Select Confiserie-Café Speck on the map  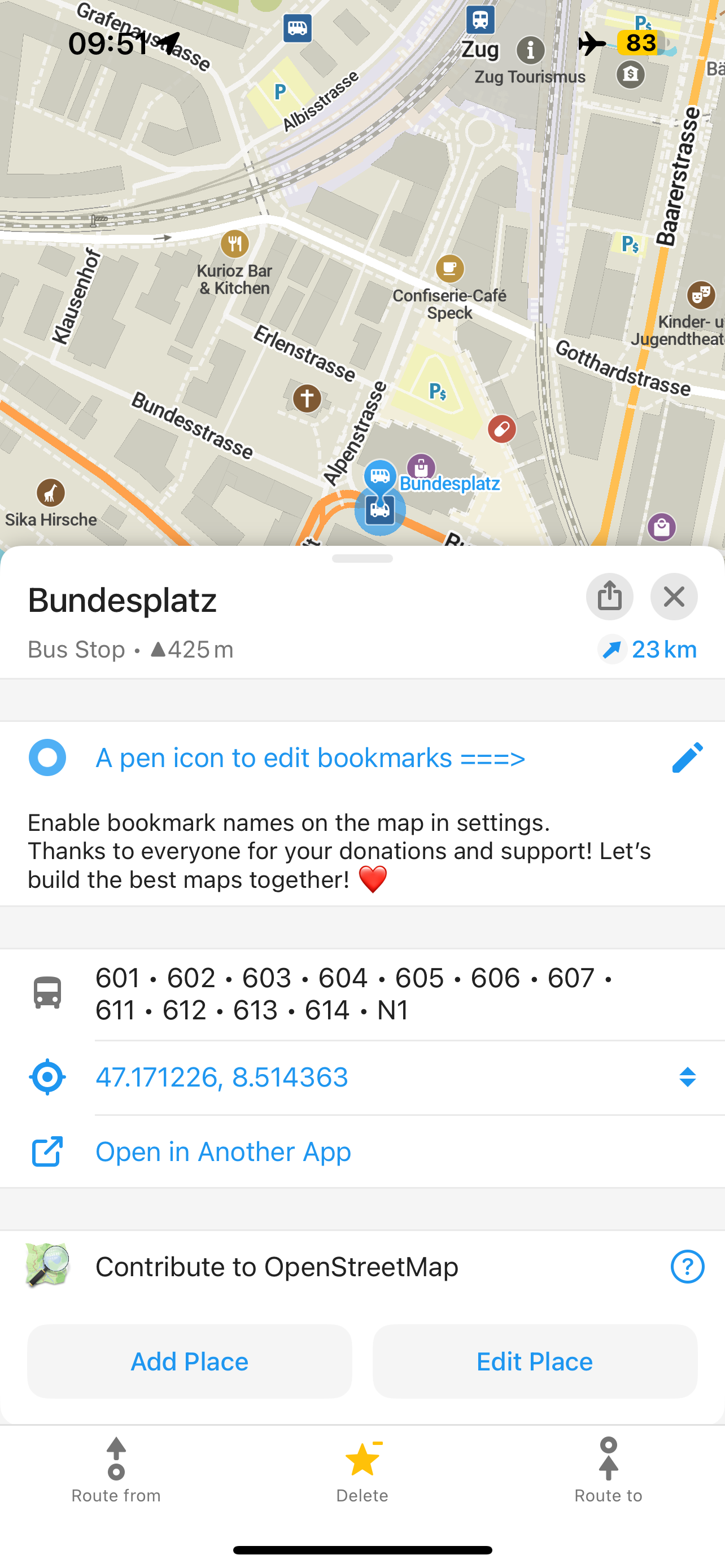pyautogui.click(x=449, y=269)
